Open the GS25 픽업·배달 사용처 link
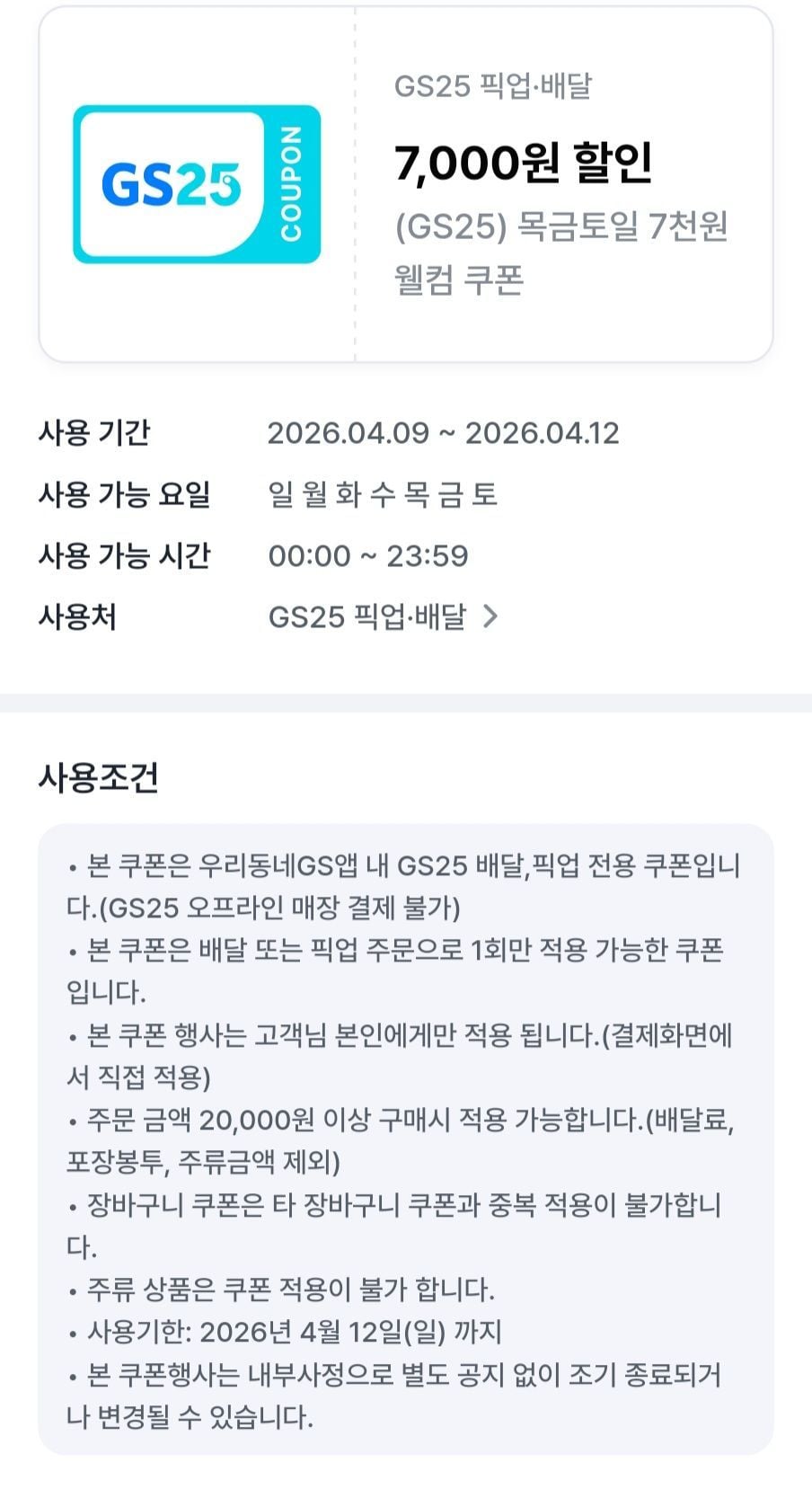This screenshot has width=812, height=1489. [x=384, y=616]
